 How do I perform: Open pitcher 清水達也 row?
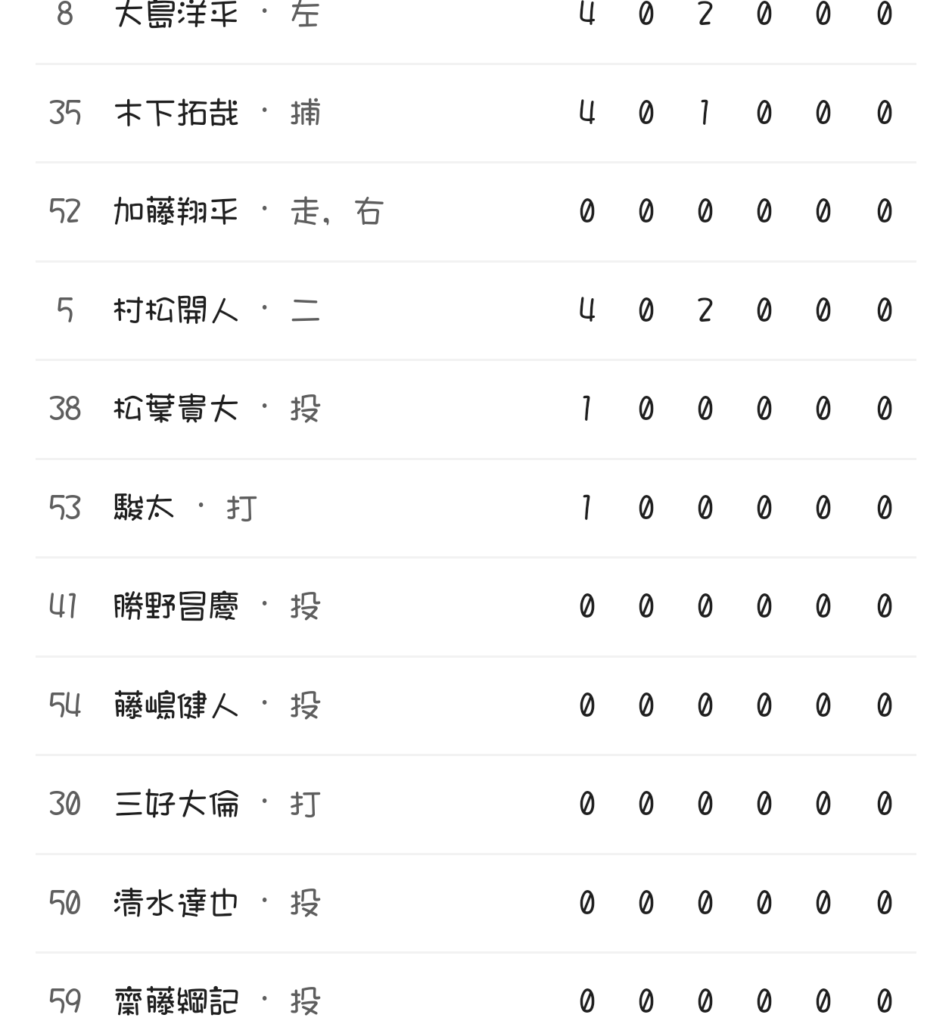[x=176, y=903]
